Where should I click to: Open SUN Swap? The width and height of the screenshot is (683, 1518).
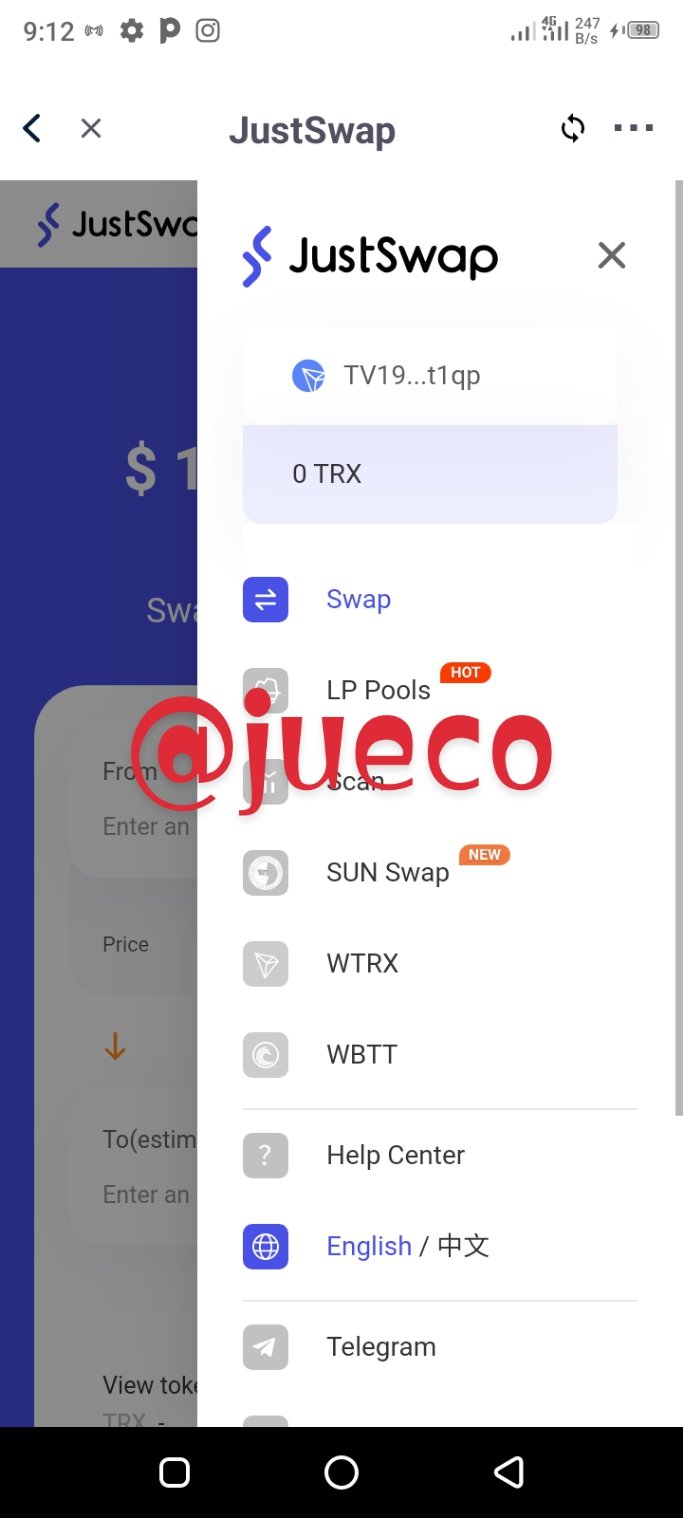coord(387,872)
